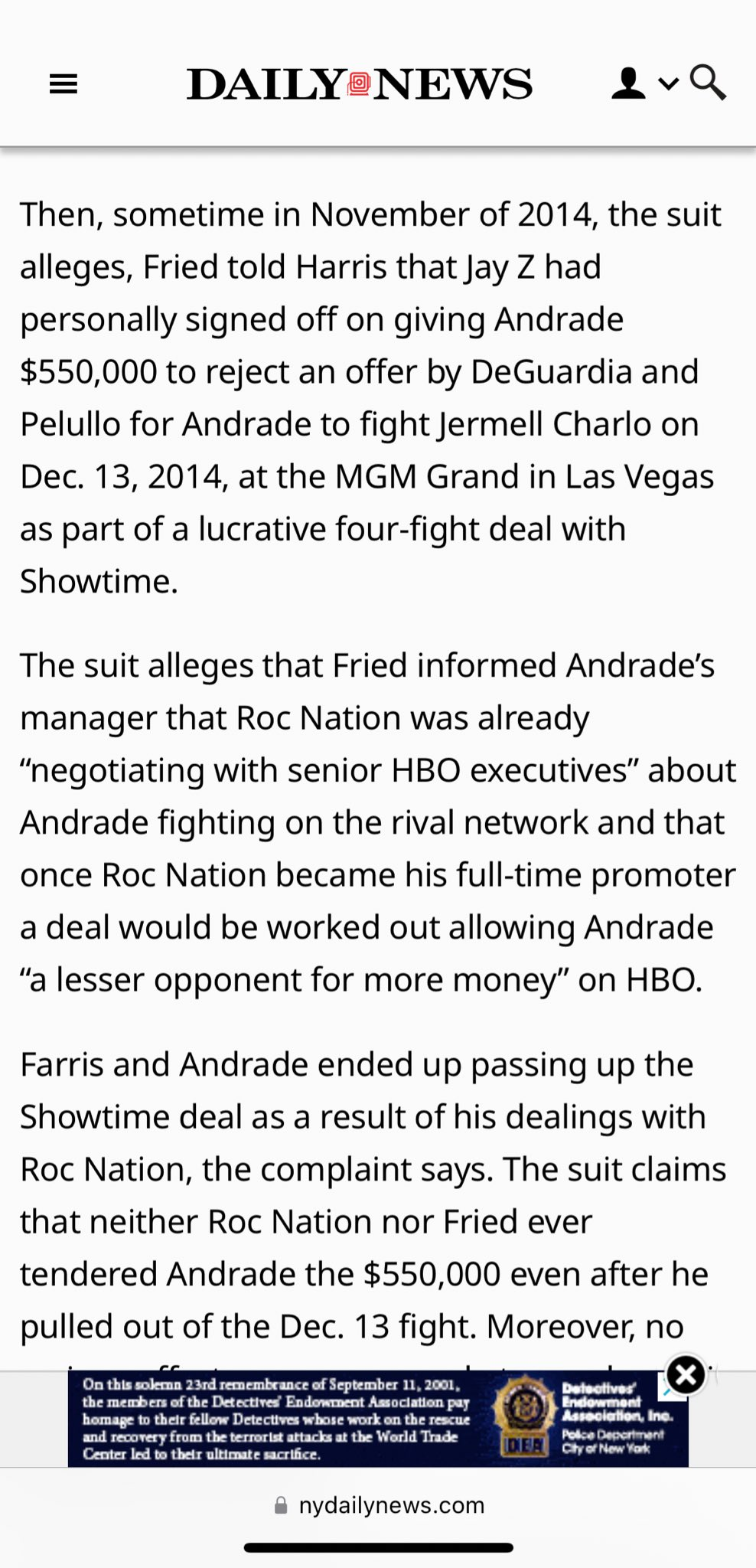This screenshot has height=1568, width=756.
Task: Open the search magnifier icon
Action: 708,82
